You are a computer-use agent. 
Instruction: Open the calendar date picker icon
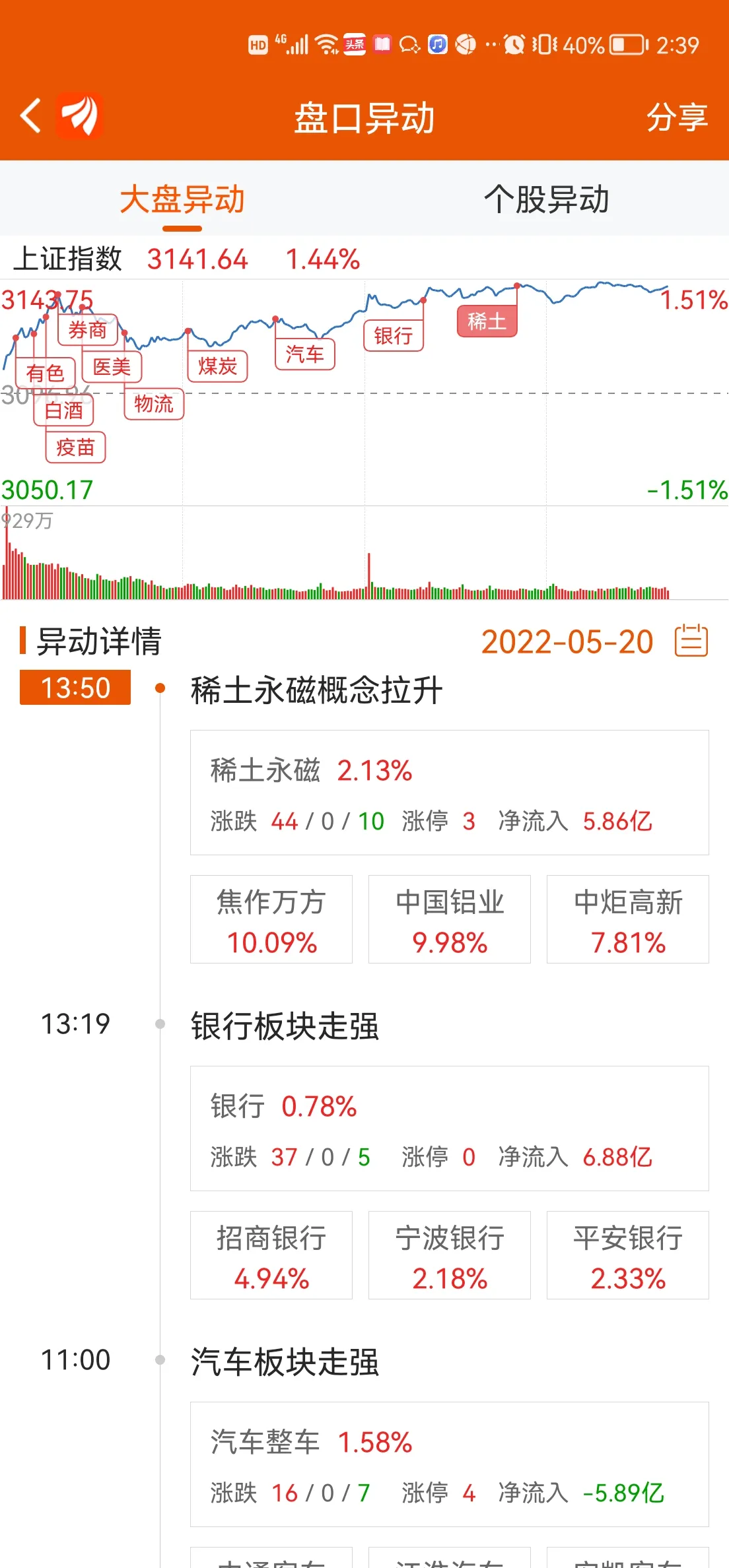[691, 641]
